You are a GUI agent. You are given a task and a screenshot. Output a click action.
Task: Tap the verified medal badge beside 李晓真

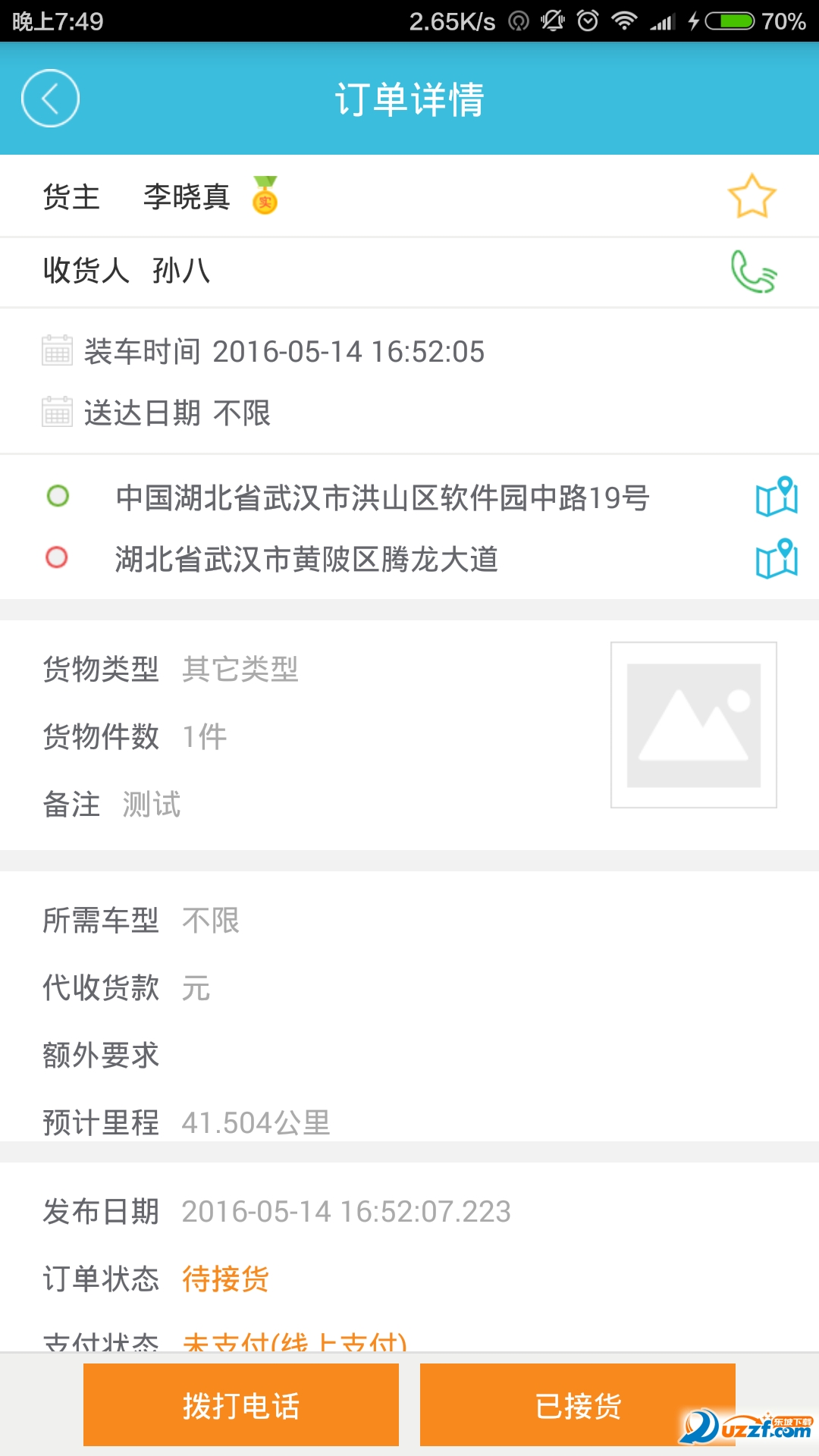tap(265, 196)
